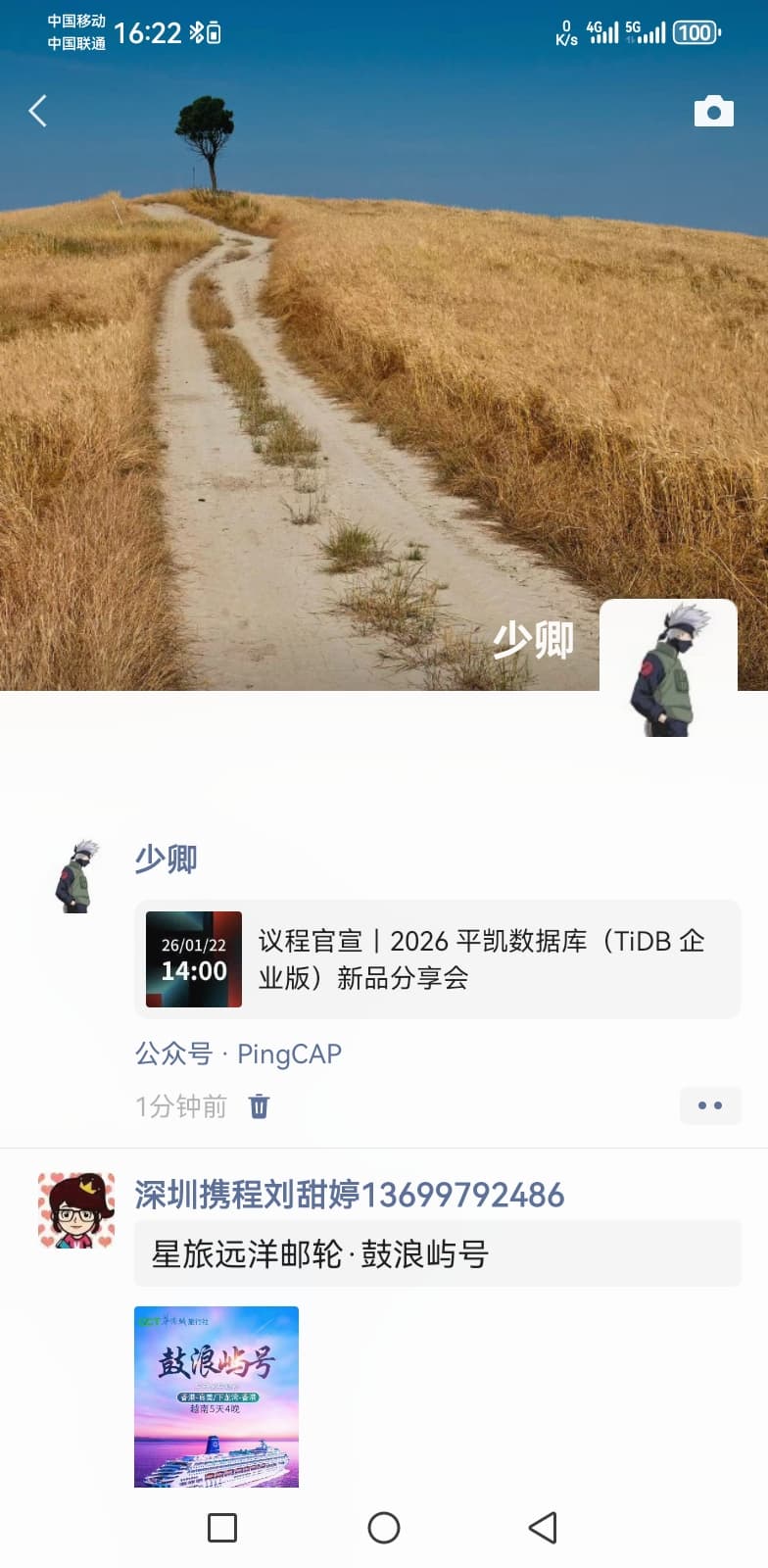Open recent apps from the navigation bar

tap(222, 1527)
